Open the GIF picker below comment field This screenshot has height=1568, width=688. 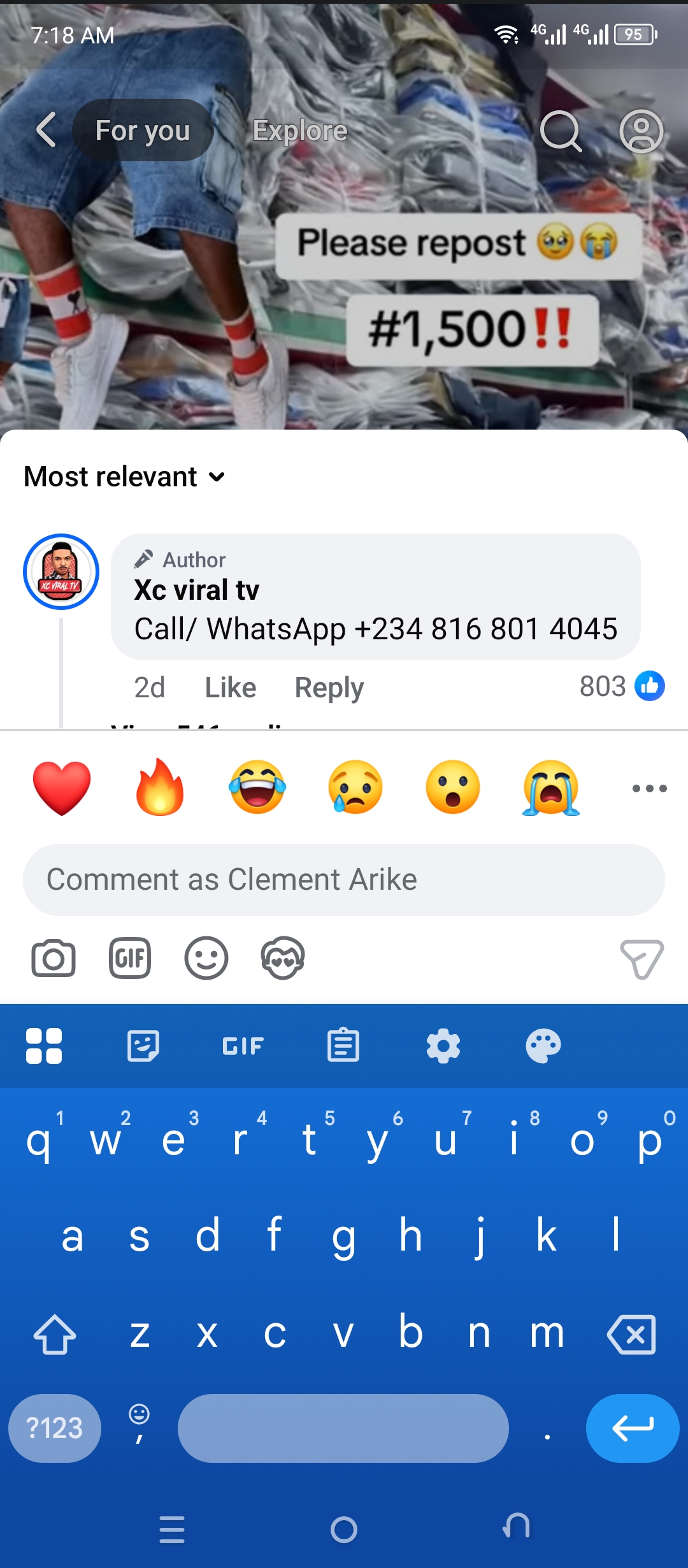click(130, 958)
